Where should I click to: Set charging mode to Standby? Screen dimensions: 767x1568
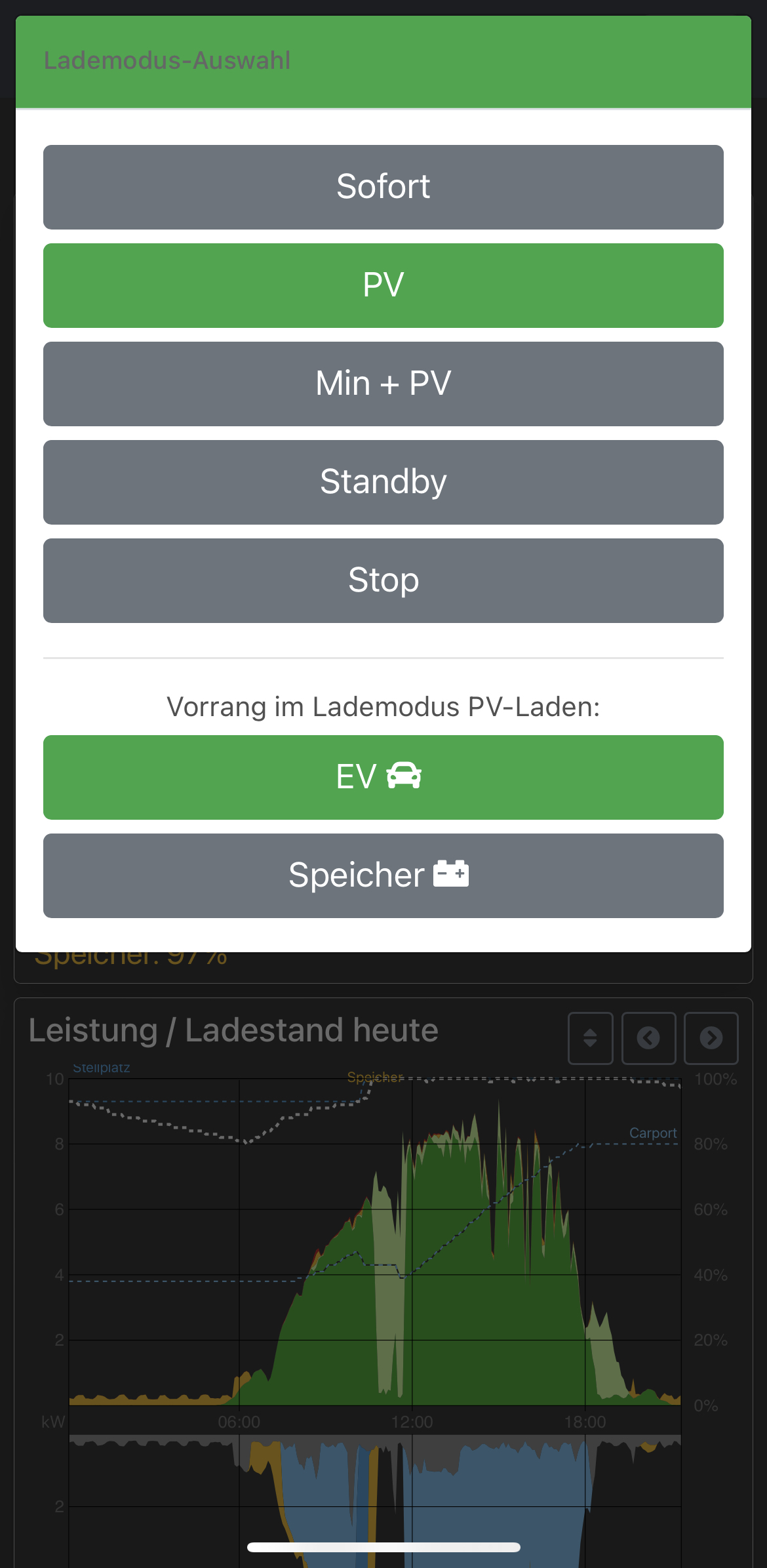[383, 482]
